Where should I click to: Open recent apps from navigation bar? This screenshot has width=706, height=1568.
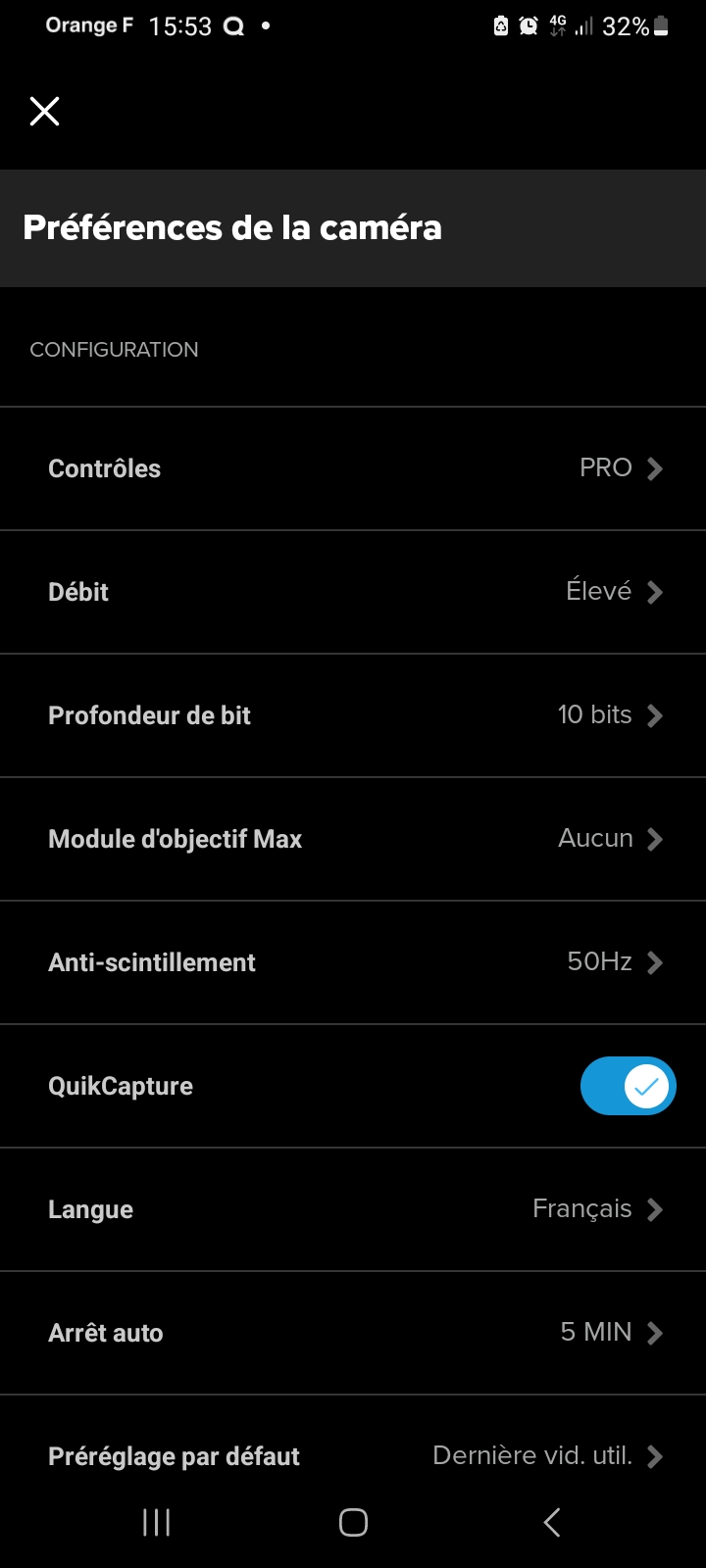pyautogui.click(x=156, y=1522)
